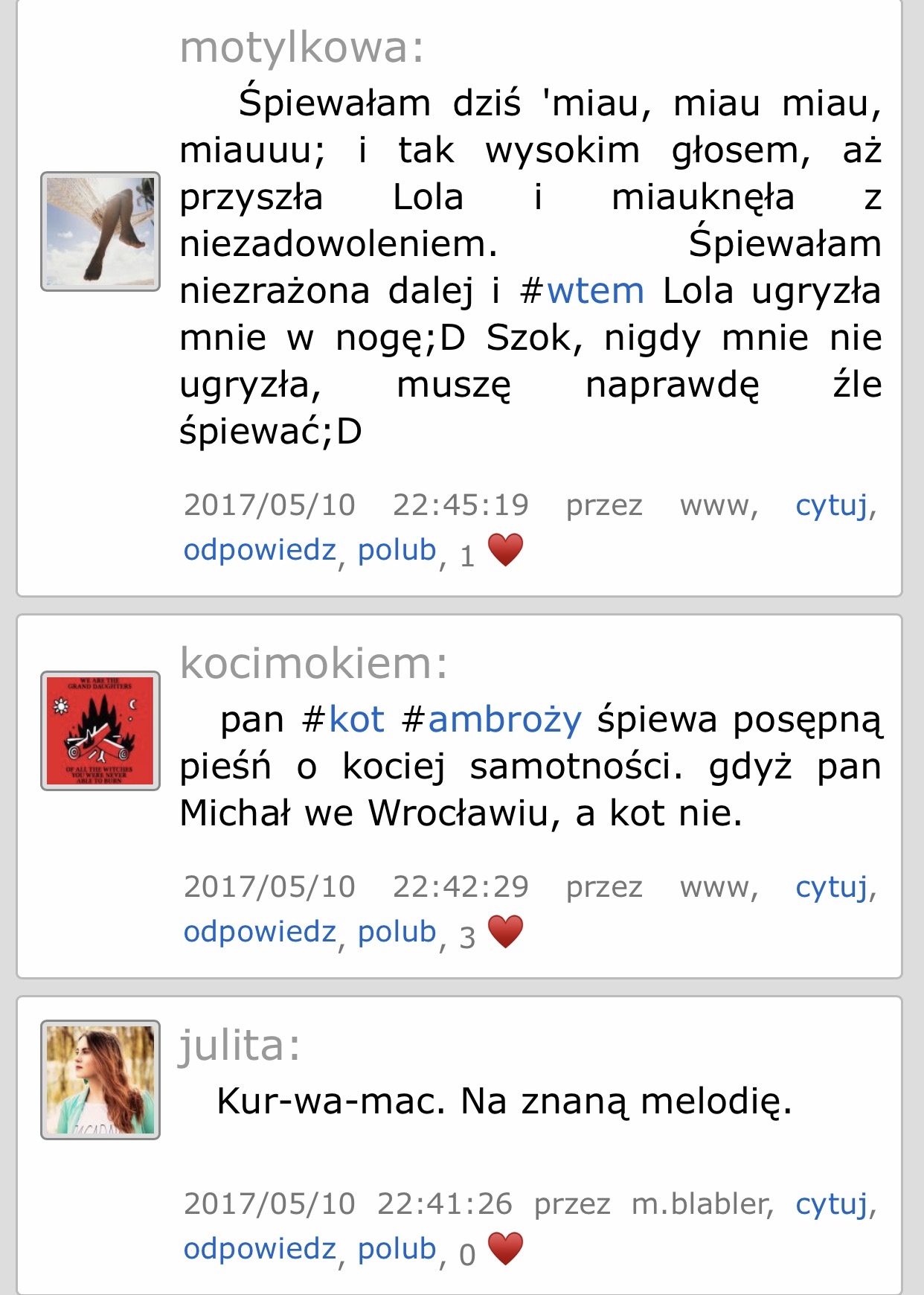Viewport: 924px width, 1295px height.
Task: Tap polub under kocimokiem's post
Action: pyautogui.click(x=397, y=932)
